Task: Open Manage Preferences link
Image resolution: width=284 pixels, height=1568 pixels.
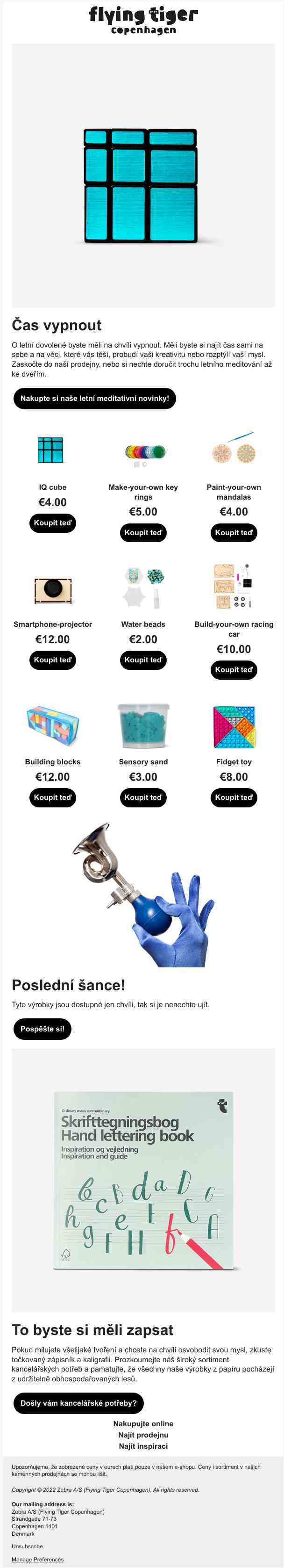Action: (x=37, y=1560)
